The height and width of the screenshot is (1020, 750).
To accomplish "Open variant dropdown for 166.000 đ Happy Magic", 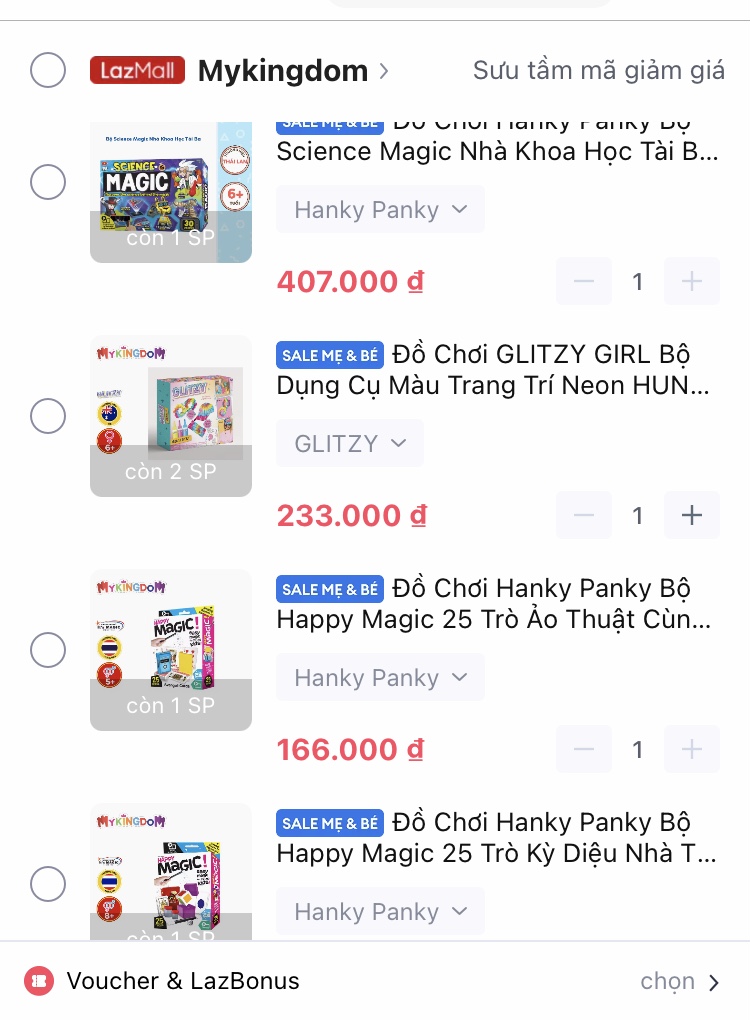I will coord(380,677).
